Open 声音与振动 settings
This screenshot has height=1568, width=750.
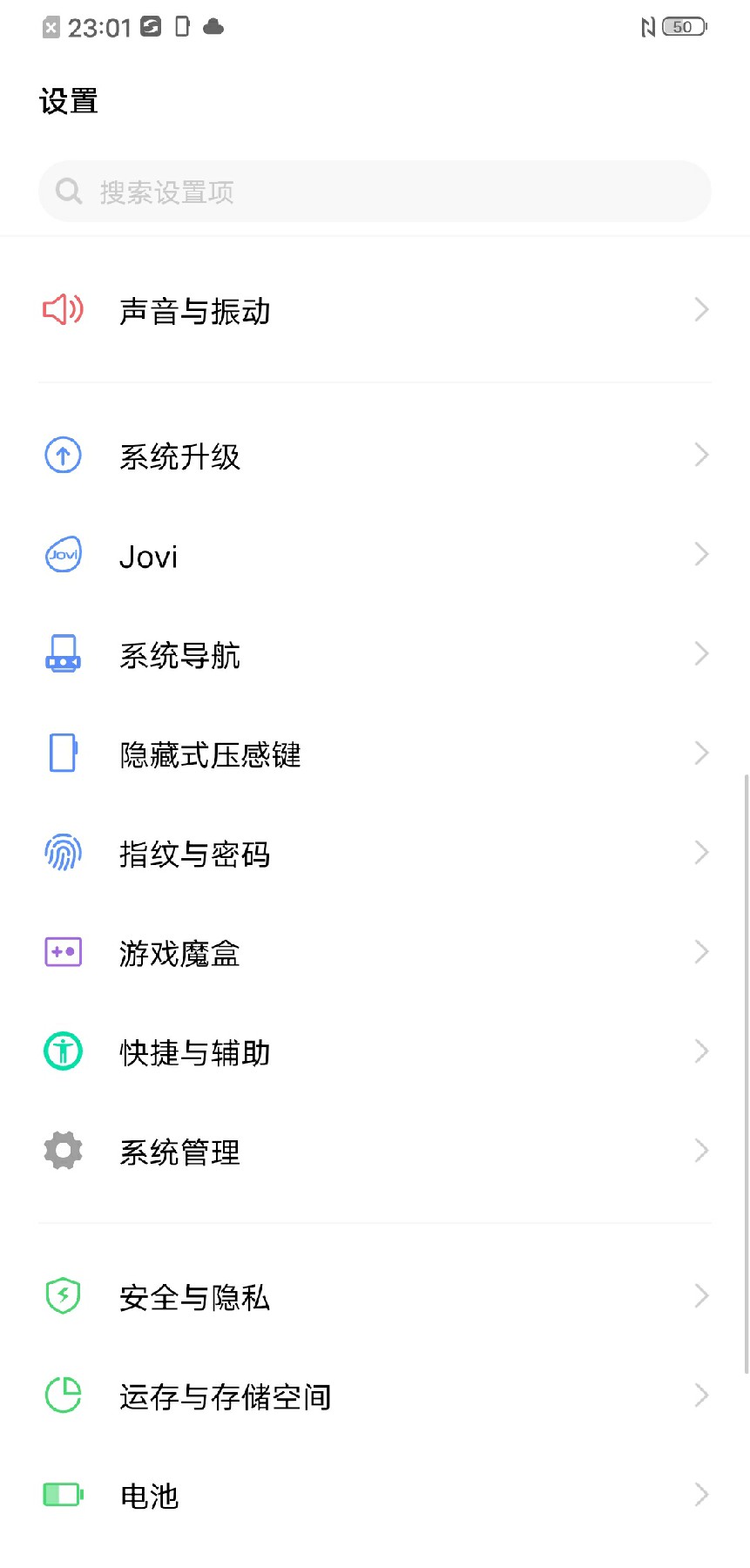pos(375,310)
